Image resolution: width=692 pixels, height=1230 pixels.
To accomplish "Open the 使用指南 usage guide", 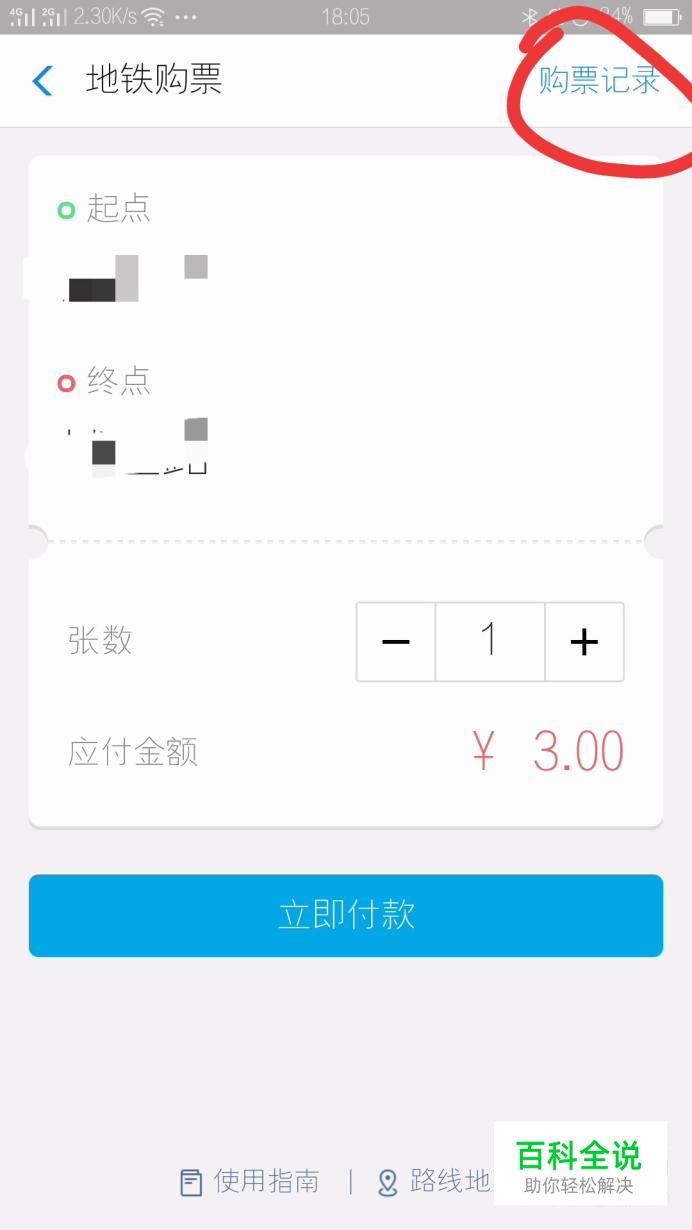I will pyautogui.click(x=250, y=1182).
